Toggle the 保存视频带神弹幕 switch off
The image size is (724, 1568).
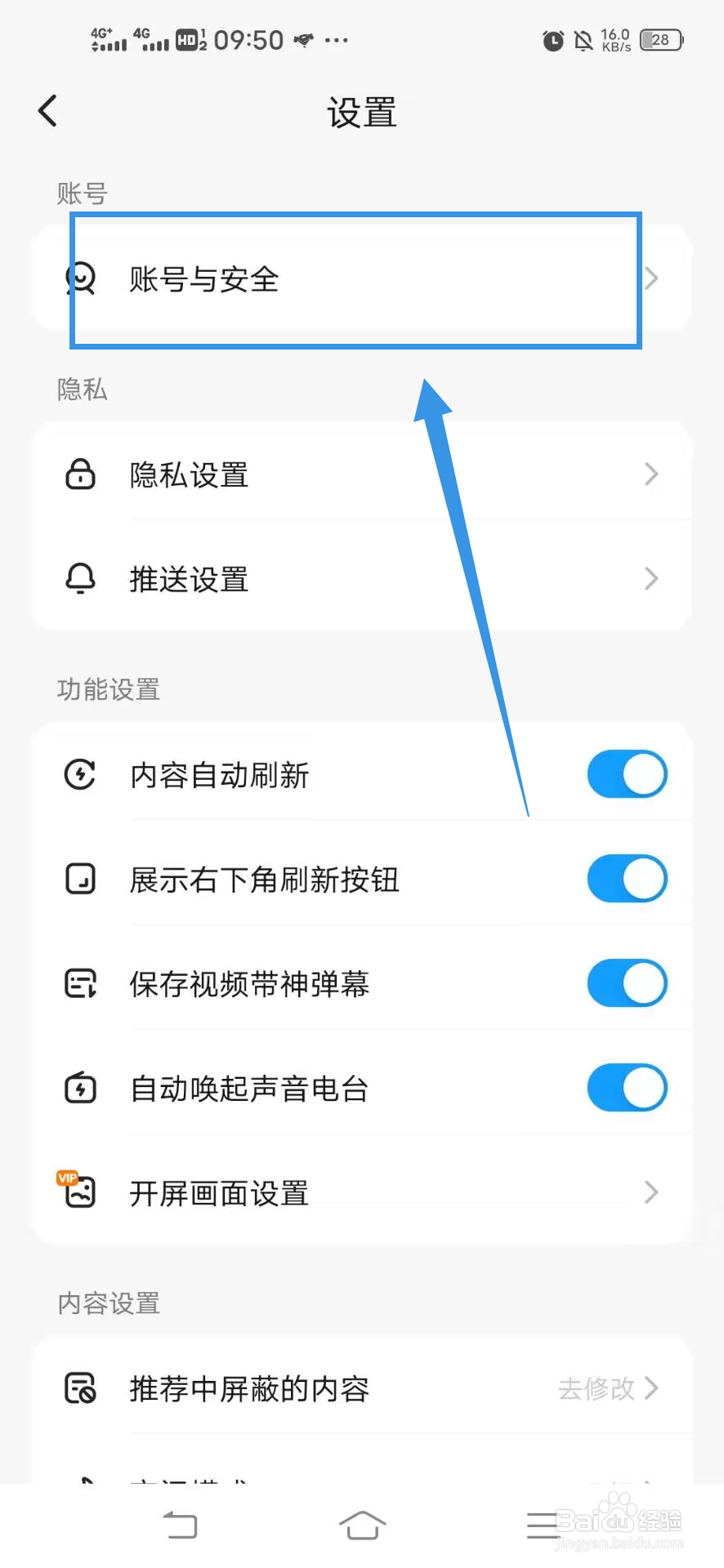[627, 983]
